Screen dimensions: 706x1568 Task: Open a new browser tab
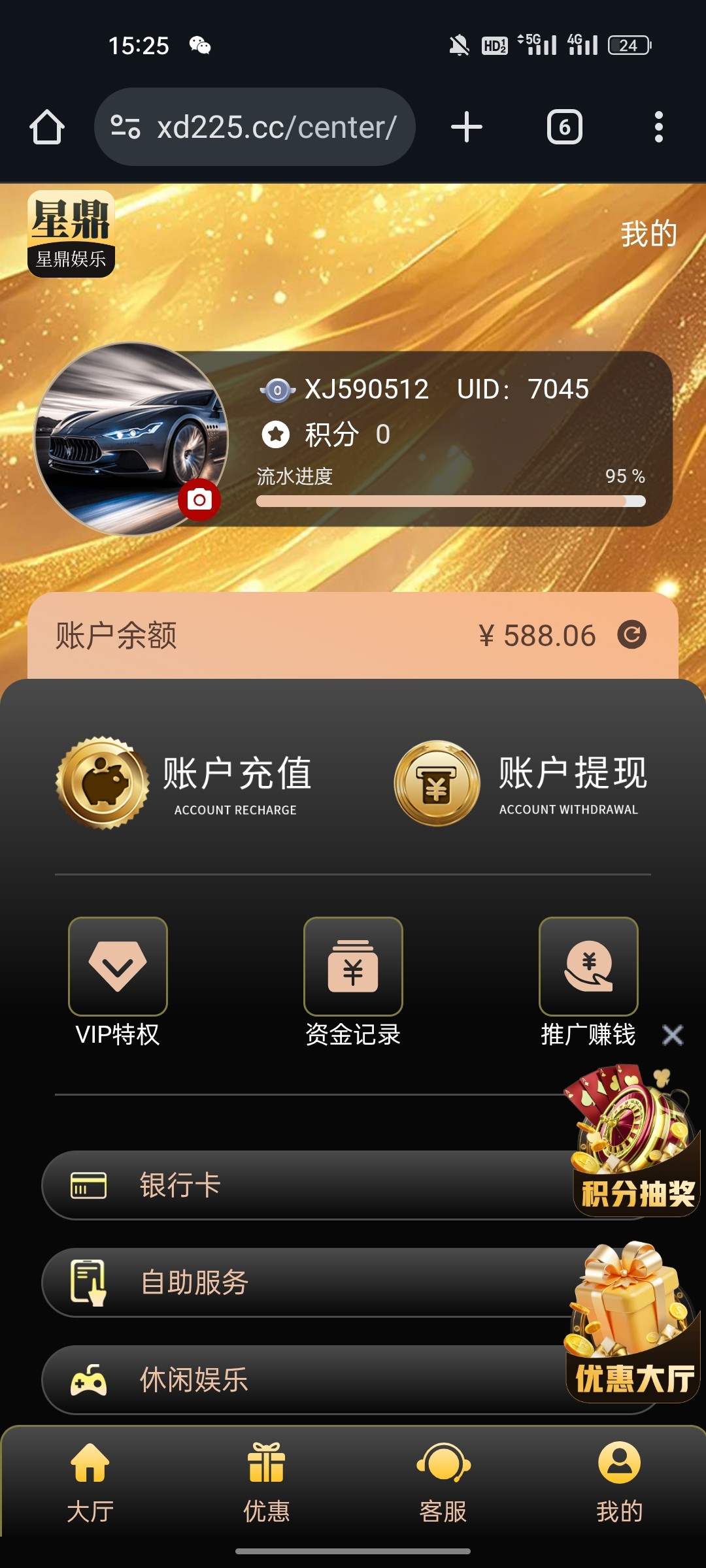click(467, 127)
